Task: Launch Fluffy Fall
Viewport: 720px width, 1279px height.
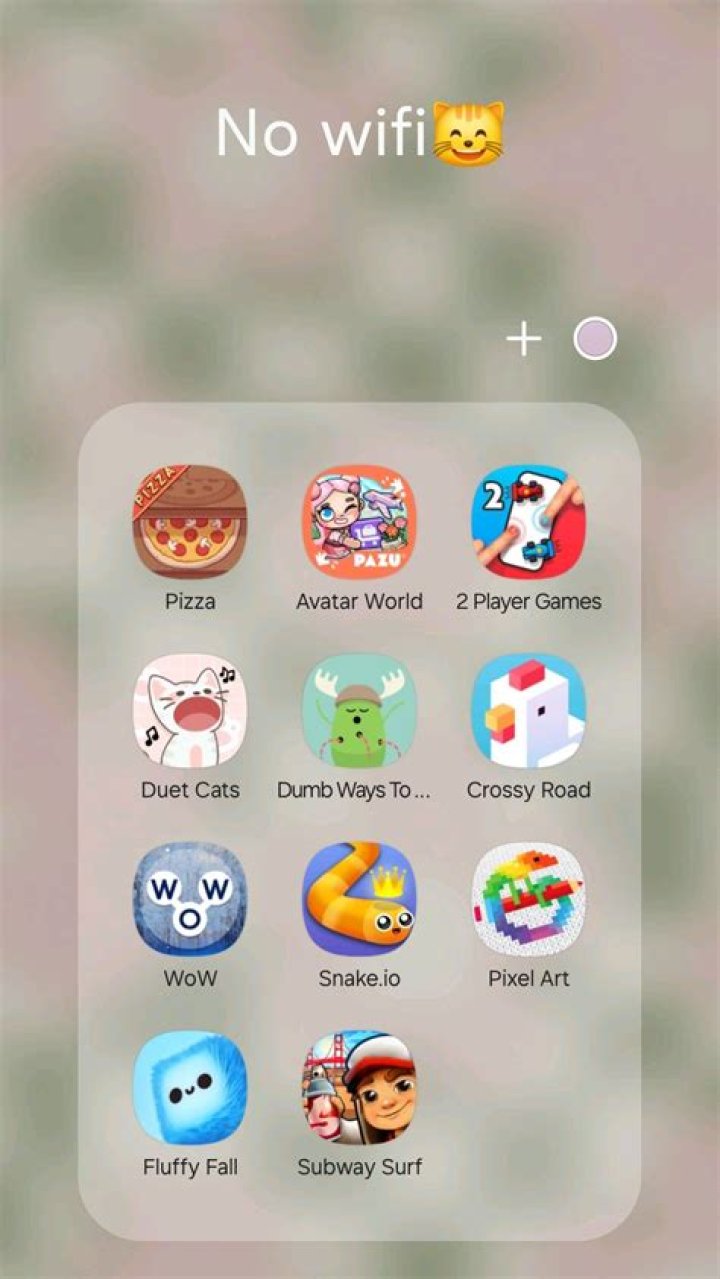Action: [190, 1087]
